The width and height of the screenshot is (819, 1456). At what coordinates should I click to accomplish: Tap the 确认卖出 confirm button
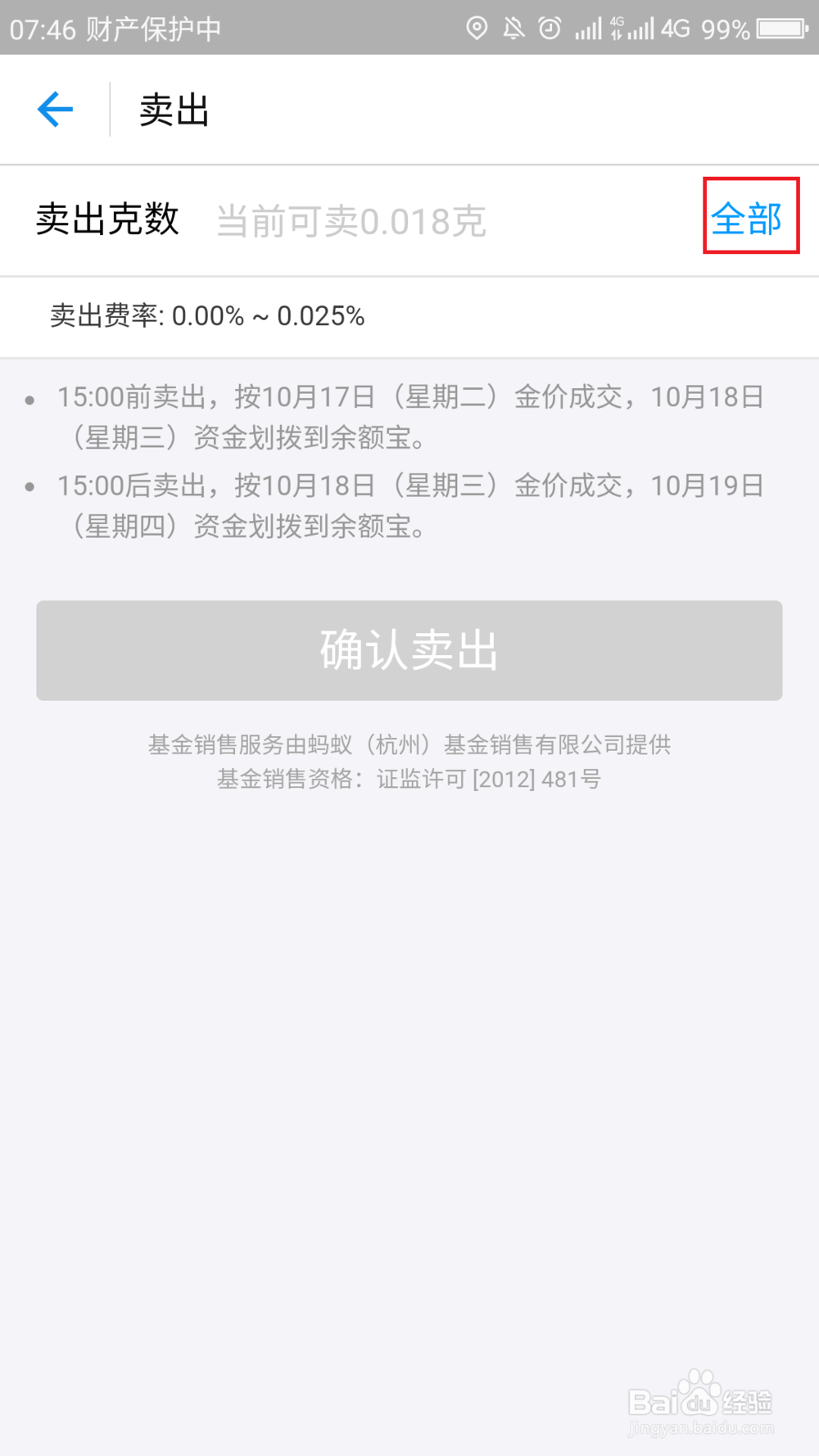(409, 651)
